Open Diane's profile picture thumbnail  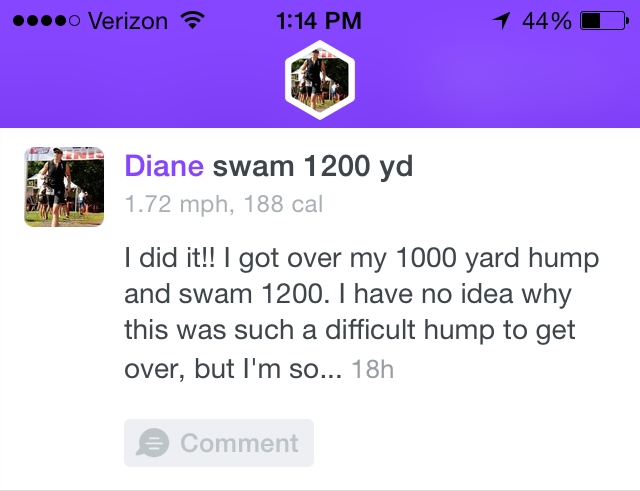click(64, 187)
